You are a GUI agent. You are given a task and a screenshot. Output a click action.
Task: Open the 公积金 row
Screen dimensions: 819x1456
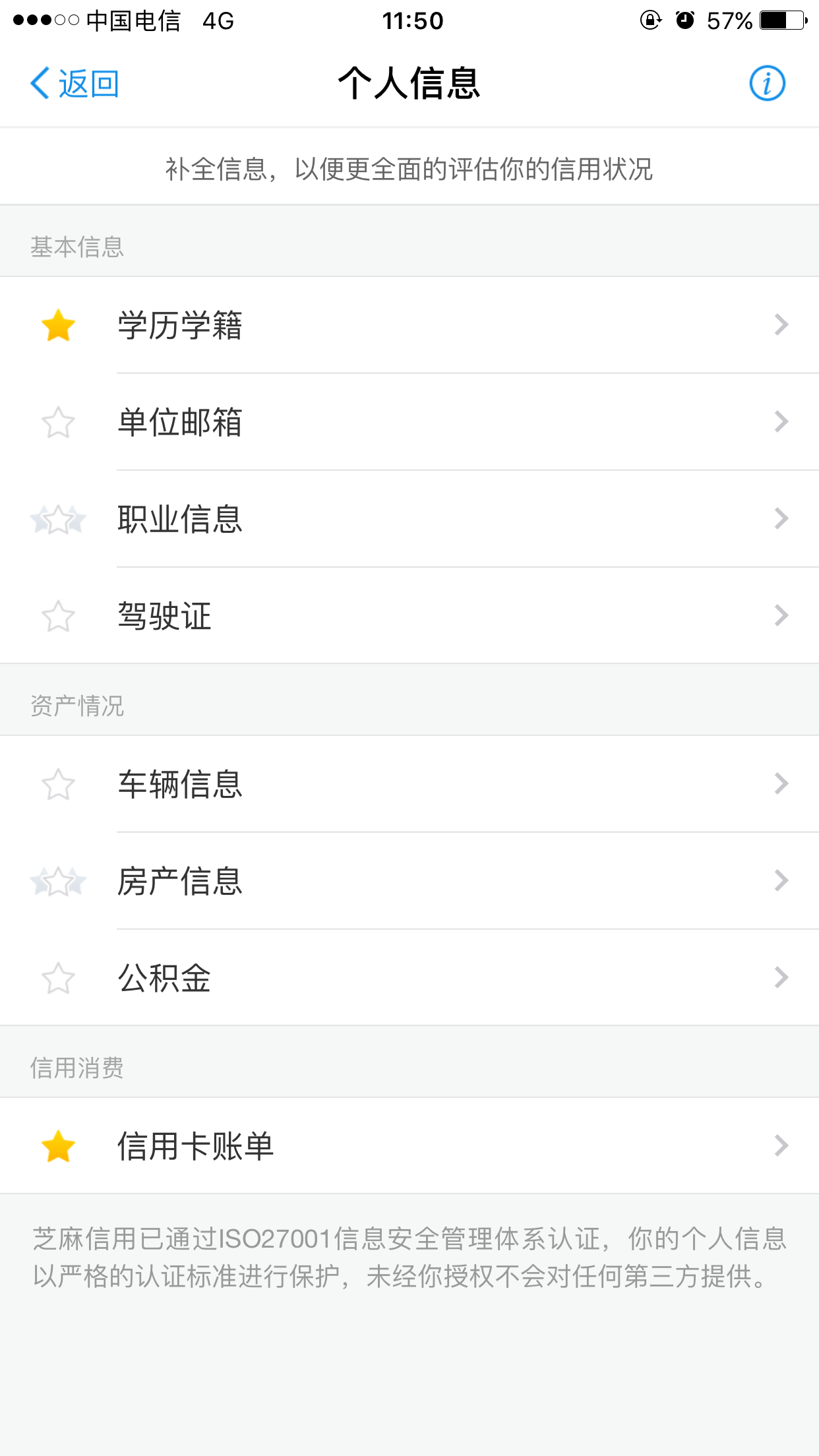[409, 978]
